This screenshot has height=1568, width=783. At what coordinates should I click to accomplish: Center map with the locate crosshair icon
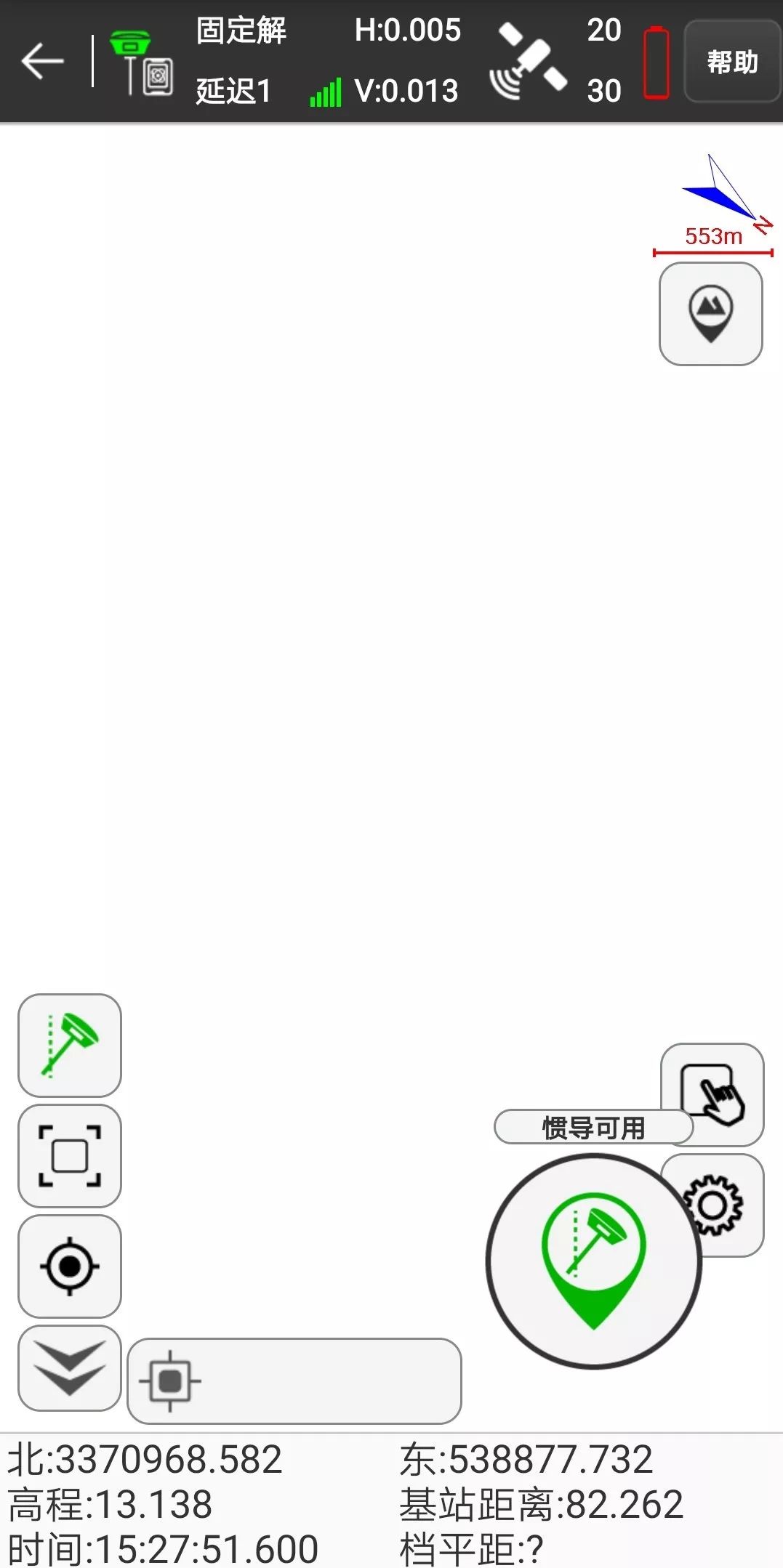[x=68, y=1265]
